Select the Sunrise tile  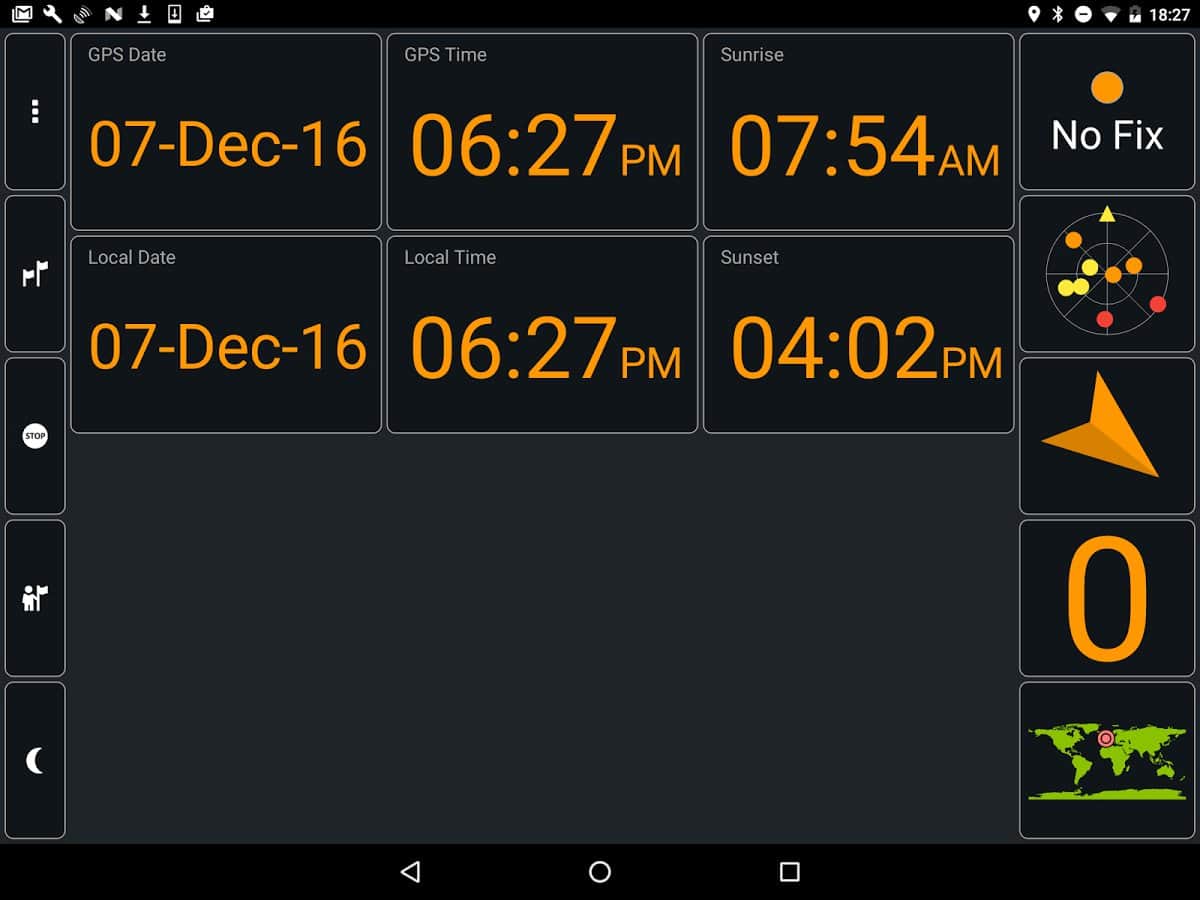pyautogui.click(x=858, y=132)
